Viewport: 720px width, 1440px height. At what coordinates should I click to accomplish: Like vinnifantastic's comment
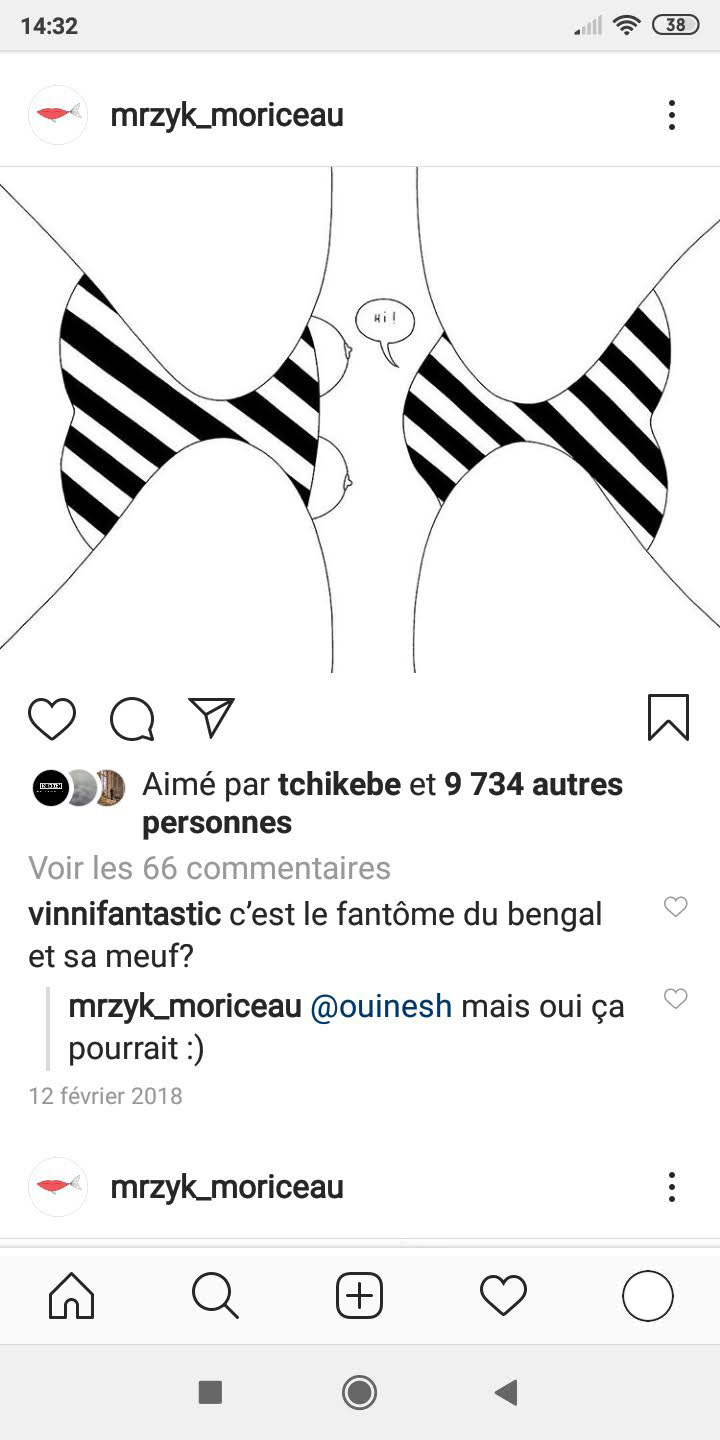tap(676, 907)
